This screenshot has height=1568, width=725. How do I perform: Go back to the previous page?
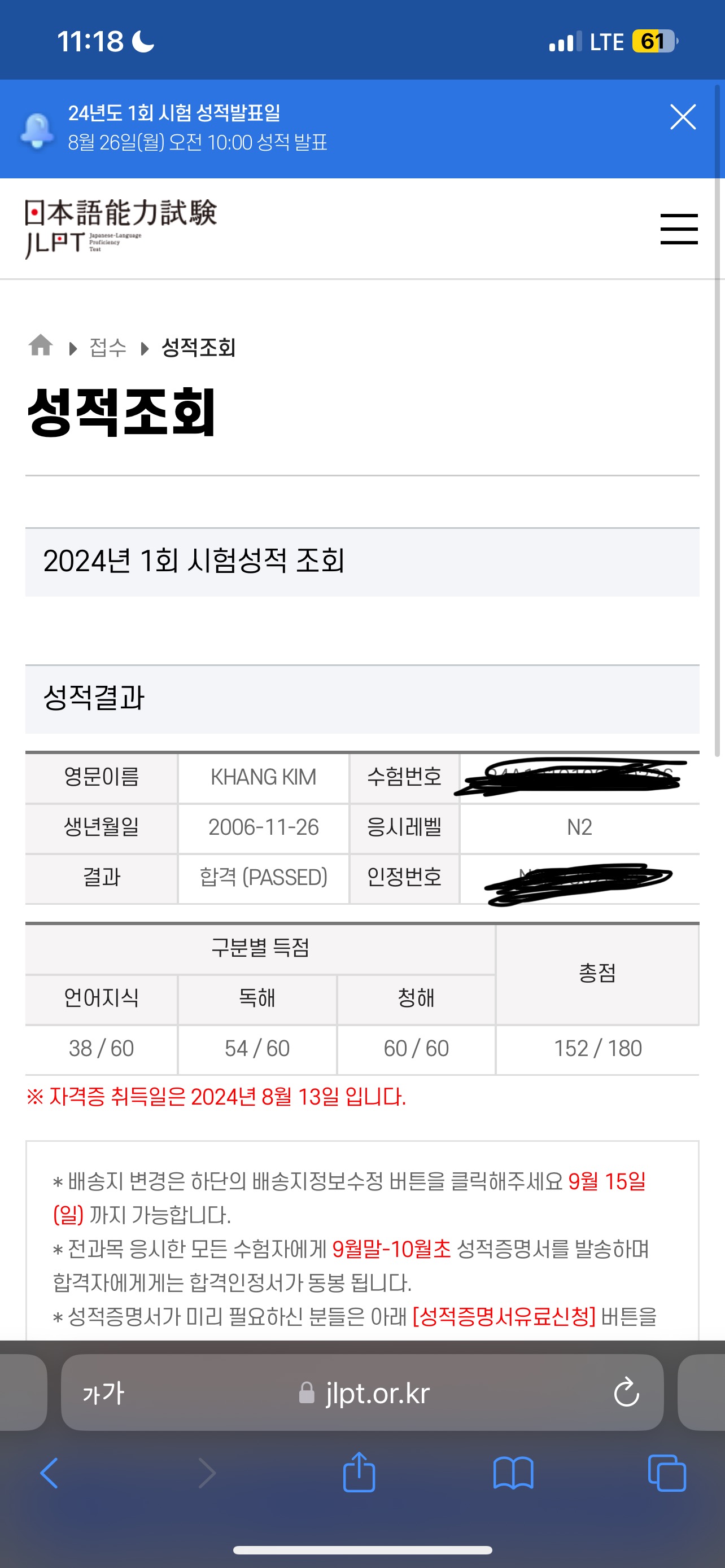[49, 1473]
